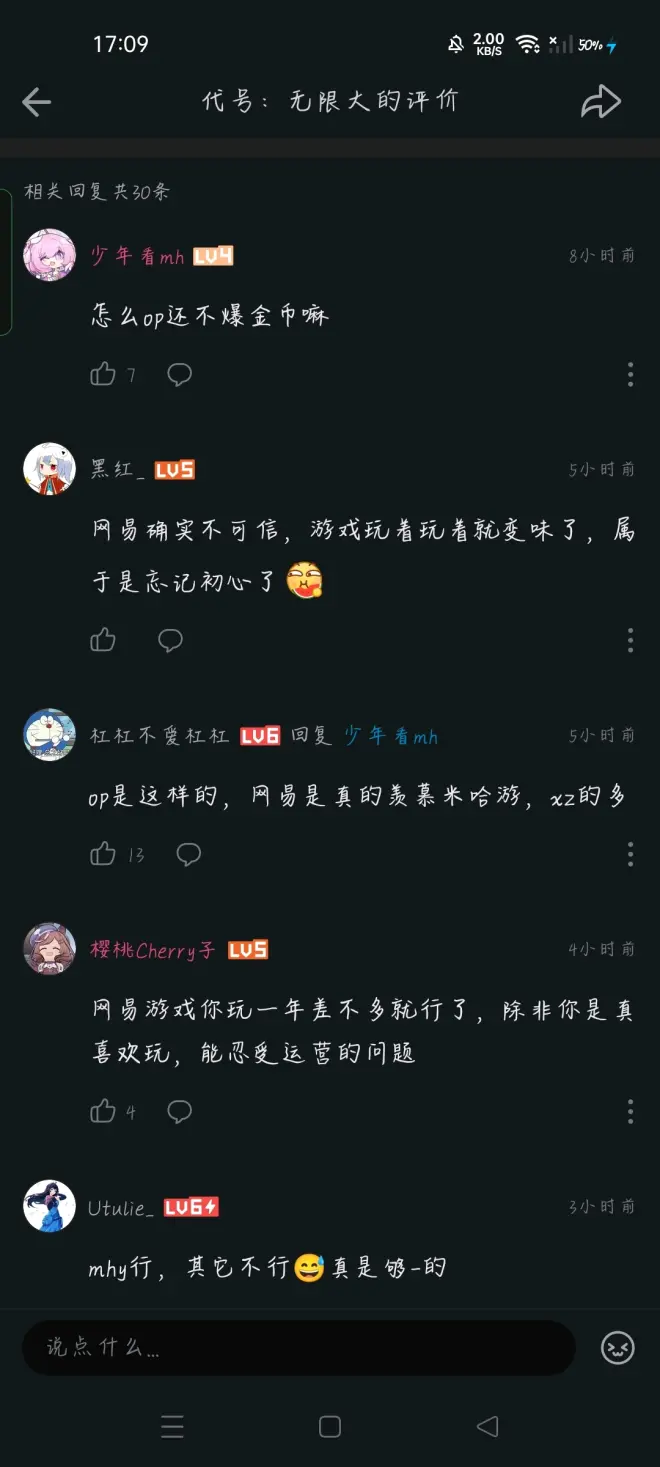Open more options for 少年看mh's comment
The image size is (660, 1467).
click(x=630, y=375)
